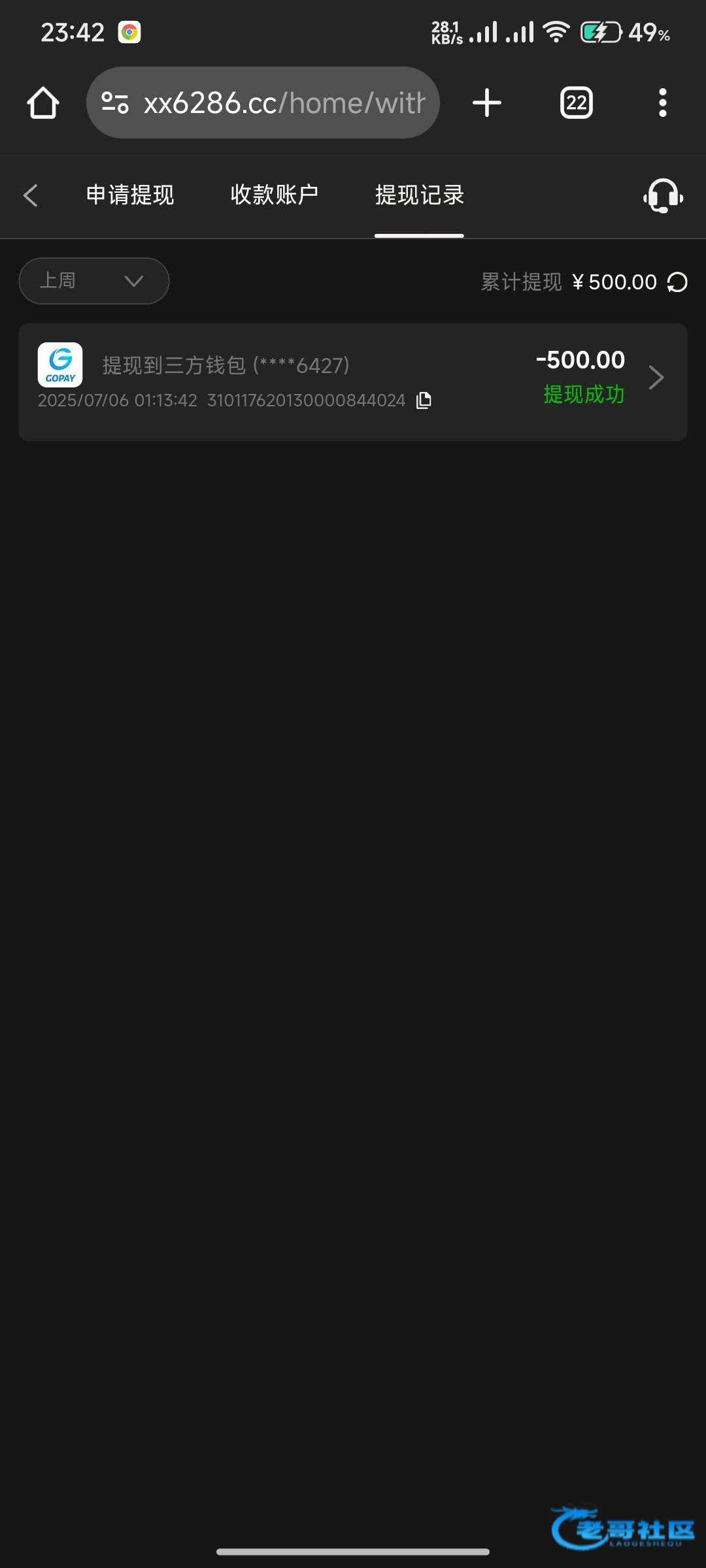View site info icon in address bar
Viewport: 706px width, 1568px height.
pyautogui.click(x=115, y=103)
